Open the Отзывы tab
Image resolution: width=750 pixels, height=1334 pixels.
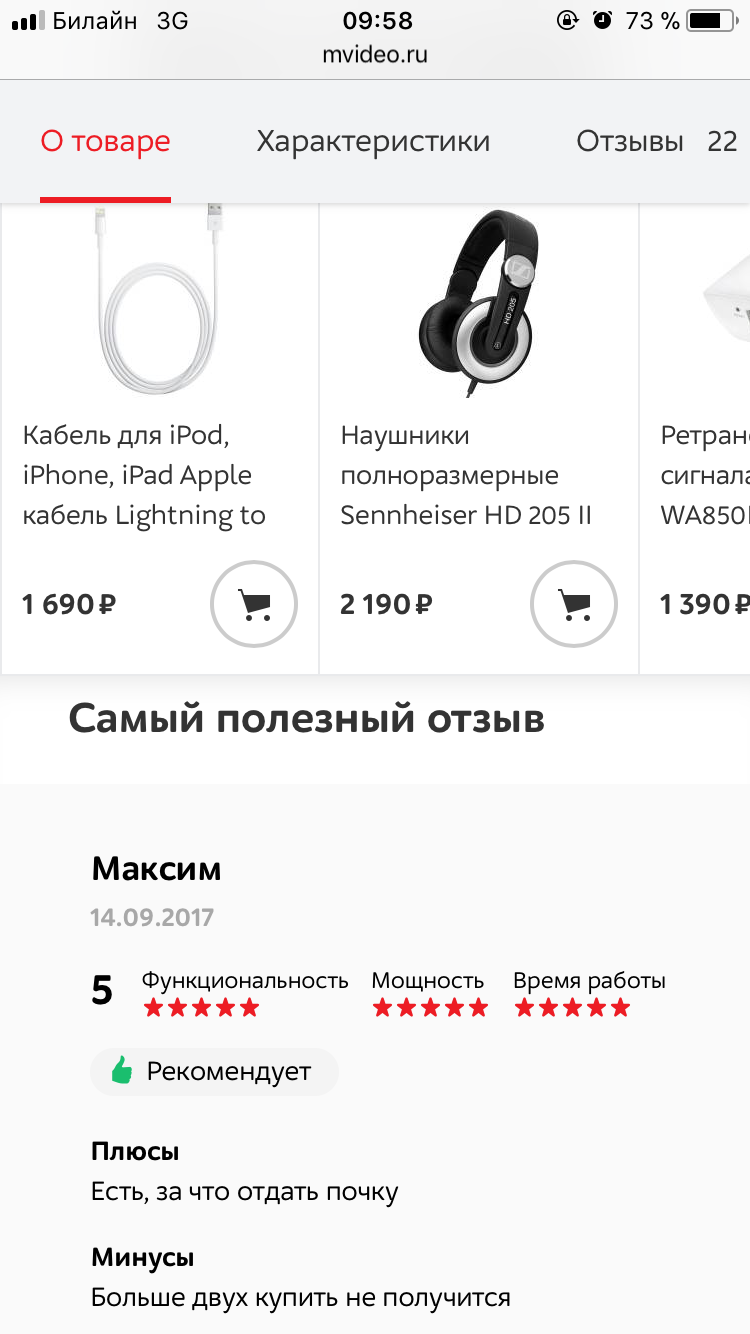pos(655,142)
